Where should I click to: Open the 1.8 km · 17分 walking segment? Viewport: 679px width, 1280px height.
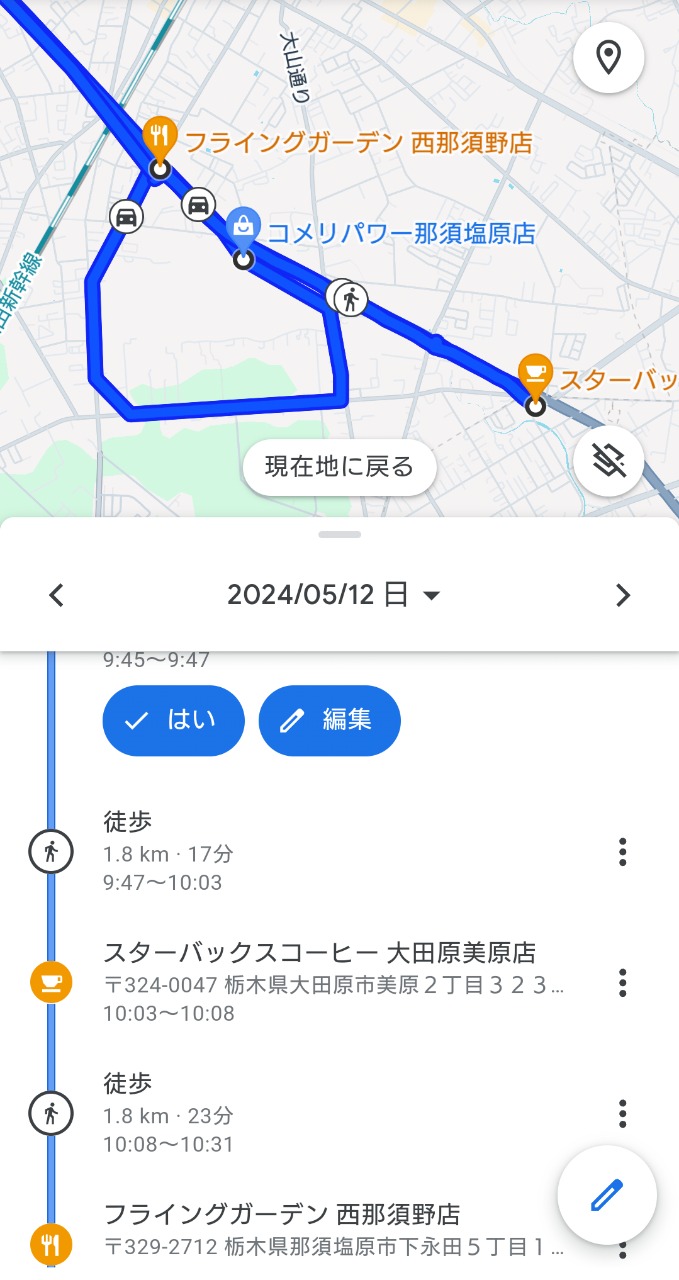(x=335, y=852)
